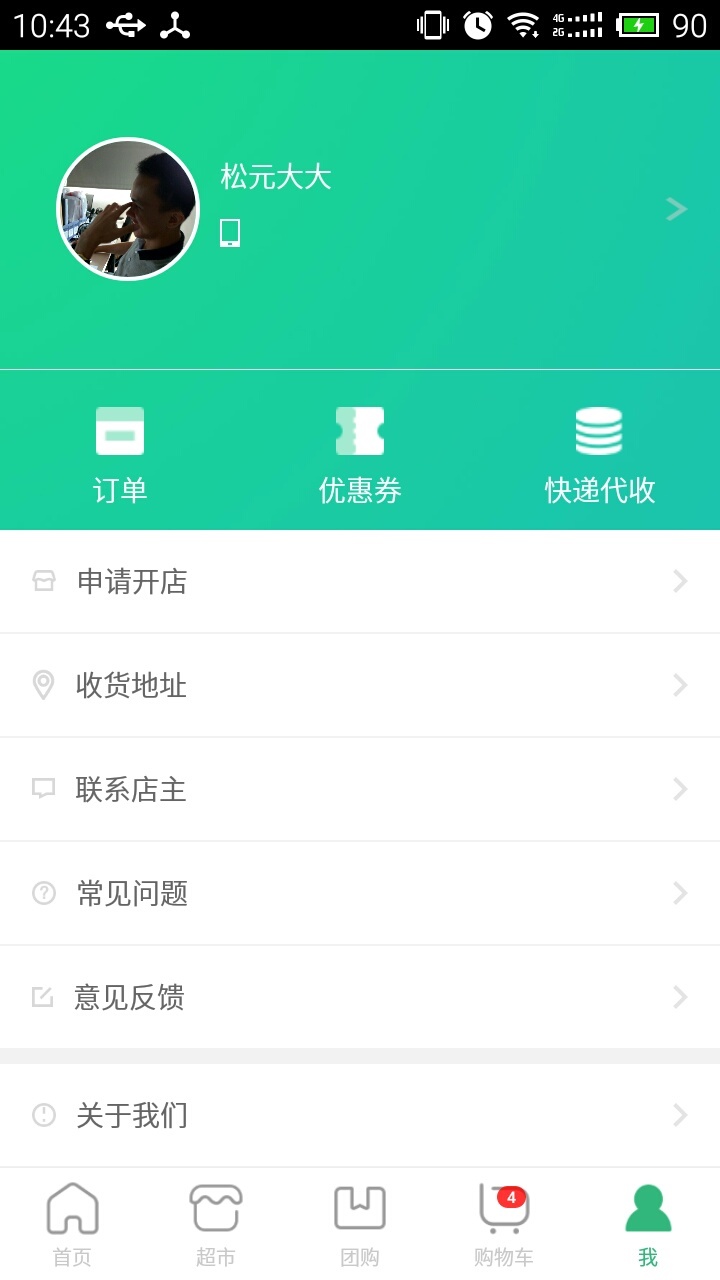720x1280 pixels.
Task: Open 关于我们 about page
Action: pos(360,1115)
